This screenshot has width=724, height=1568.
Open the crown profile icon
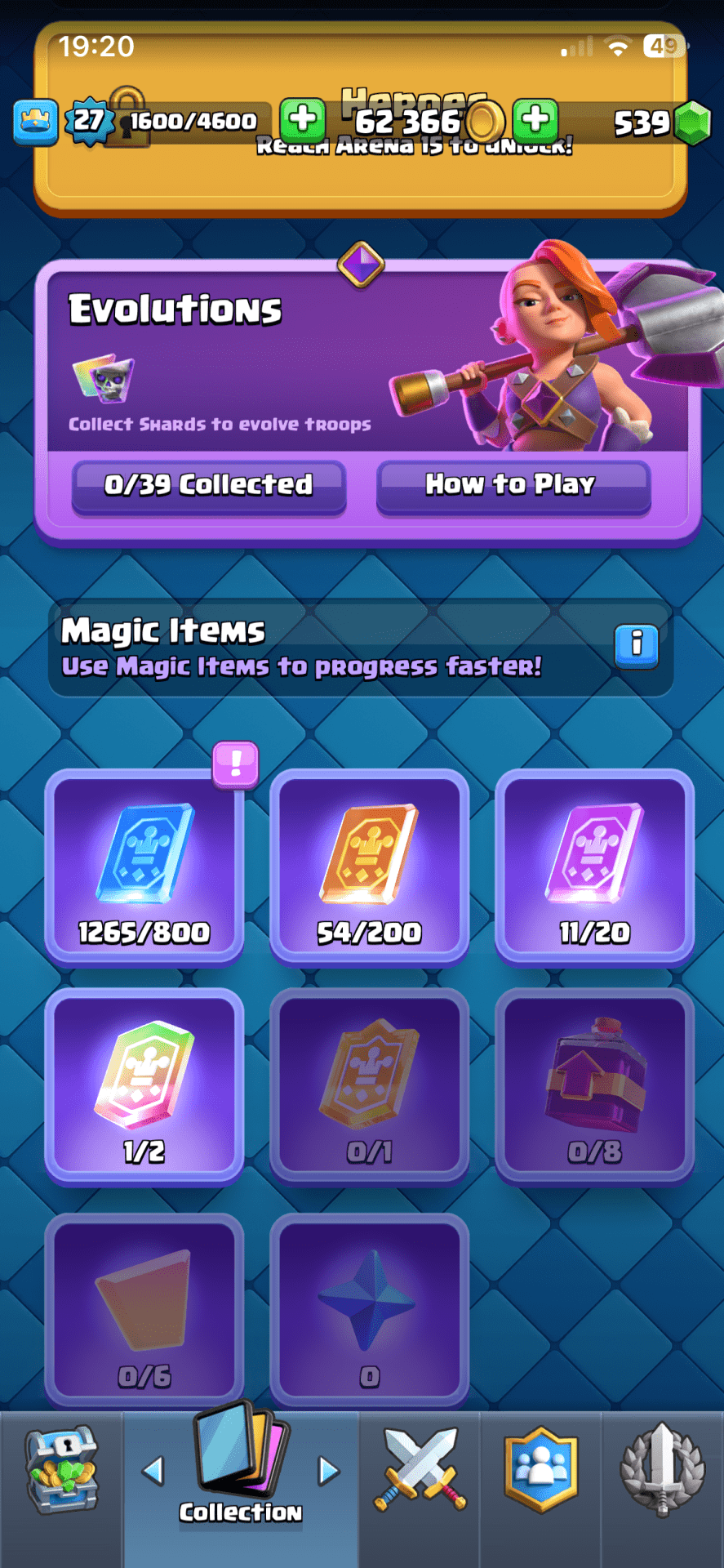point(36,122)
